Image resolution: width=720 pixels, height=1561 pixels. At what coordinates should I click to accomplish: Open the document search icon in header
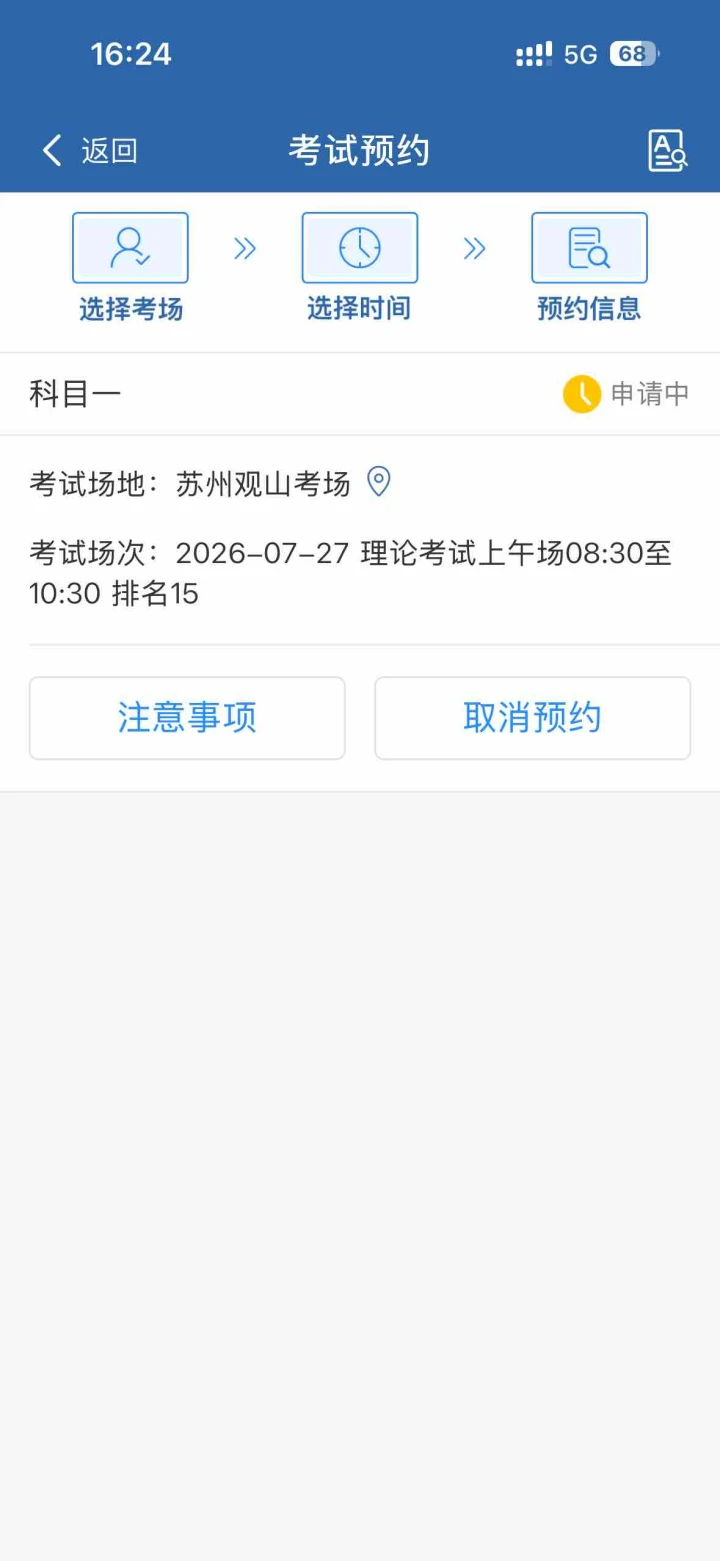(668, 151)
